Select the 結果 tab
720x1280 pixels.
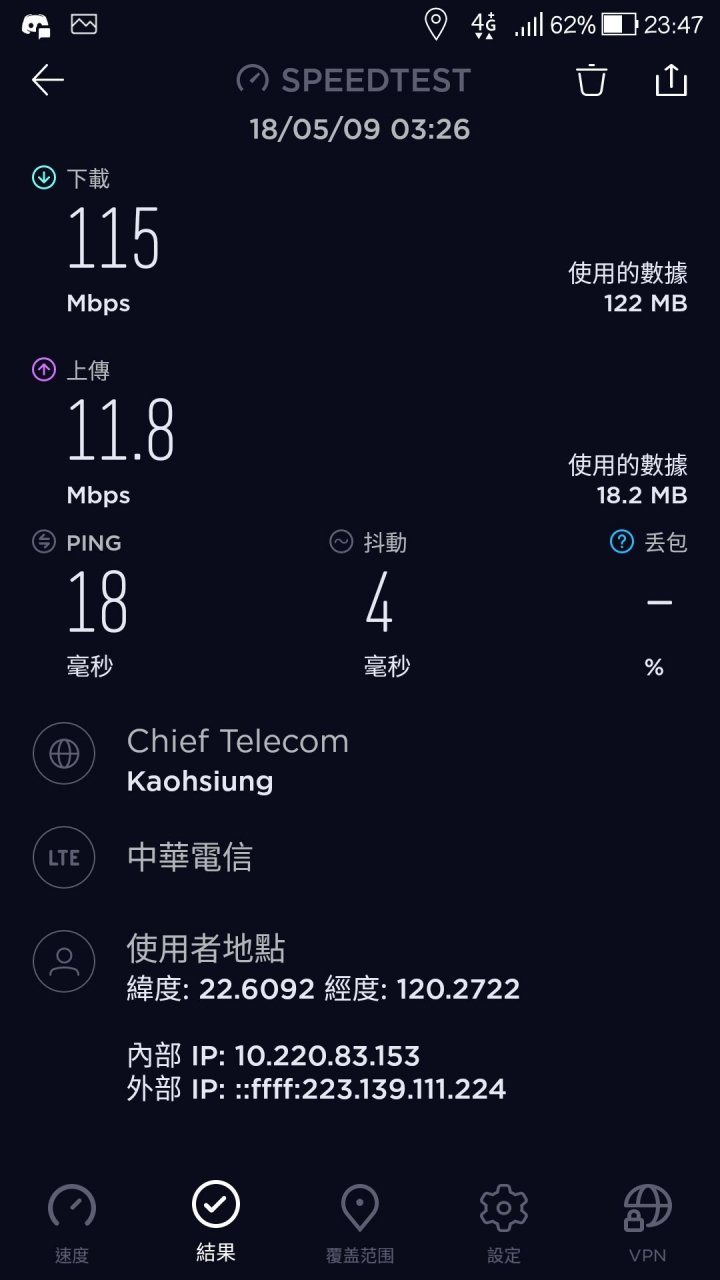tap(216, 1221)
